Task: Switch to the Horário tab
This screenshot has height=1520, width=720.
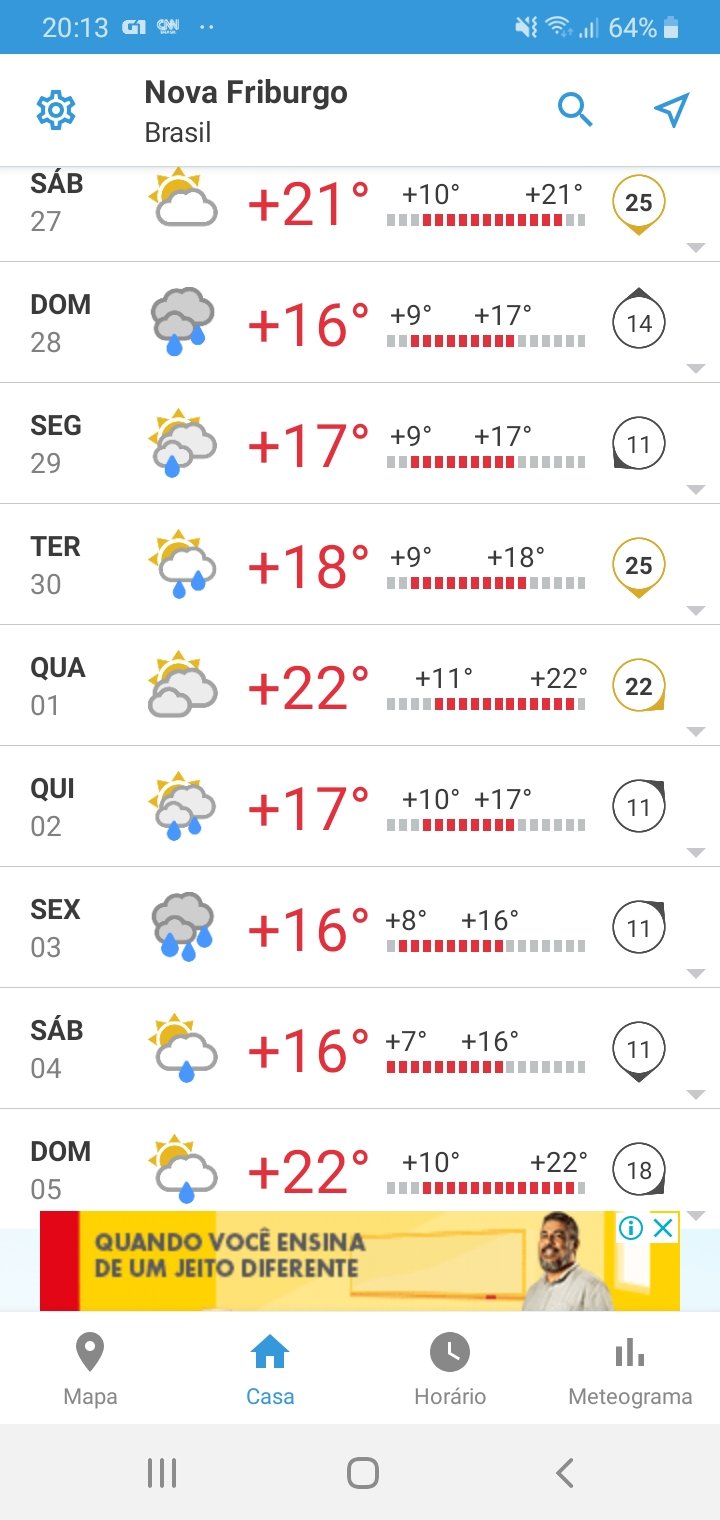Action: (x=450, y=1370)
